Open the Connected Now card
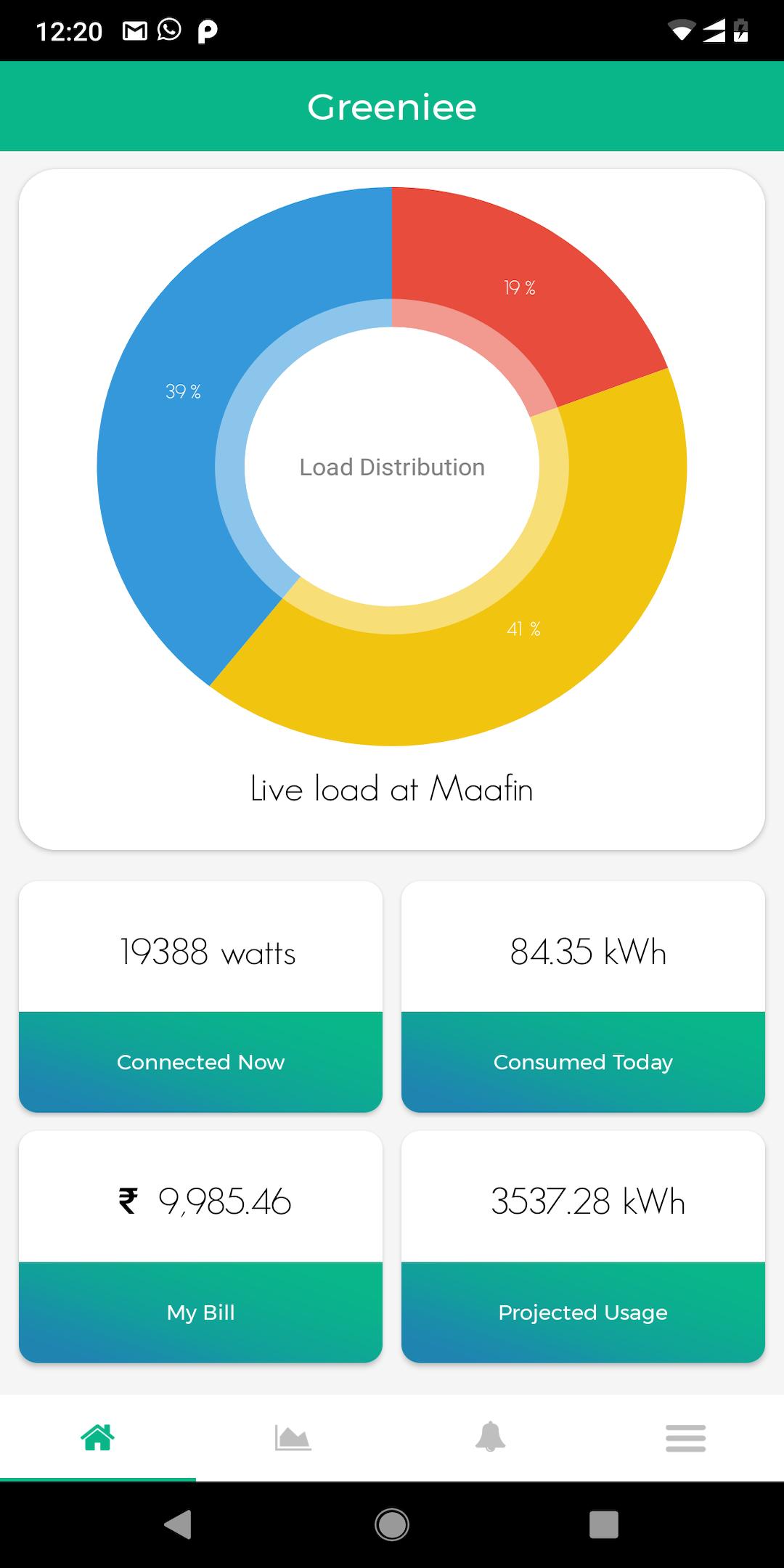This screenshot has width=784, height=1568. click(200, 996)
